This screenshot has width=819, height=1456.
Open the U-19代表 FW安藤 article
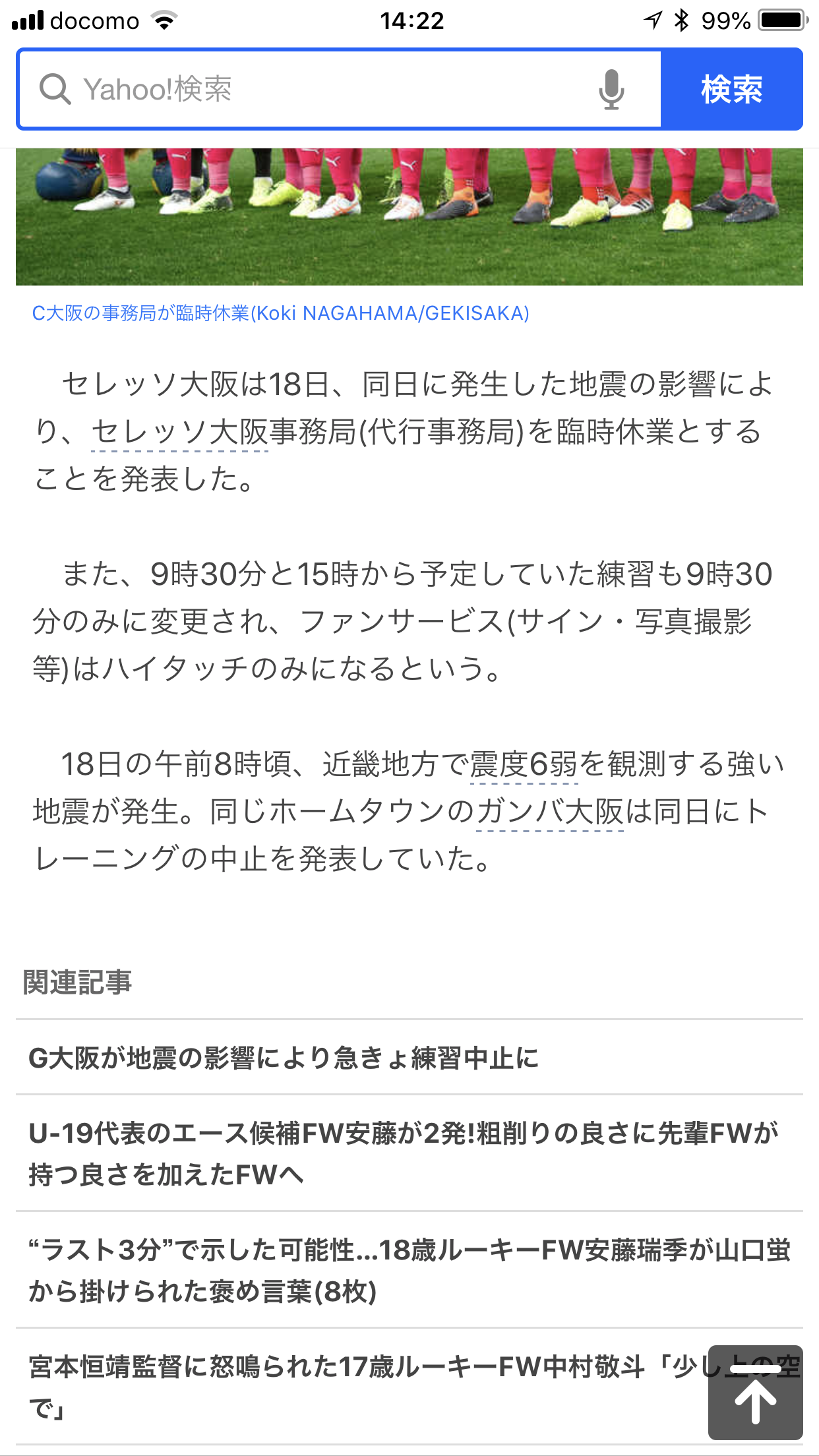point(402,1153)
